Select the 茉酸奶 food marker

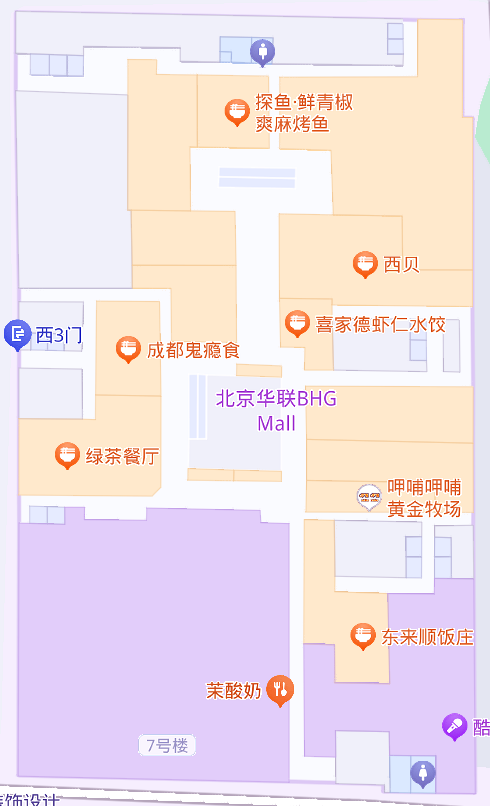pyautogui.click(x=280, y=690)
